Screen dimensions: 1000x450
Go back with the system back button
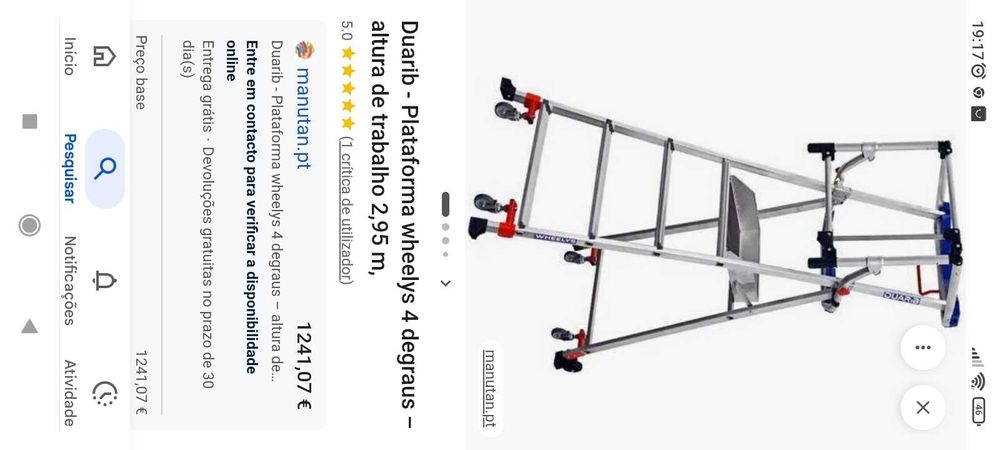(29, 326)
